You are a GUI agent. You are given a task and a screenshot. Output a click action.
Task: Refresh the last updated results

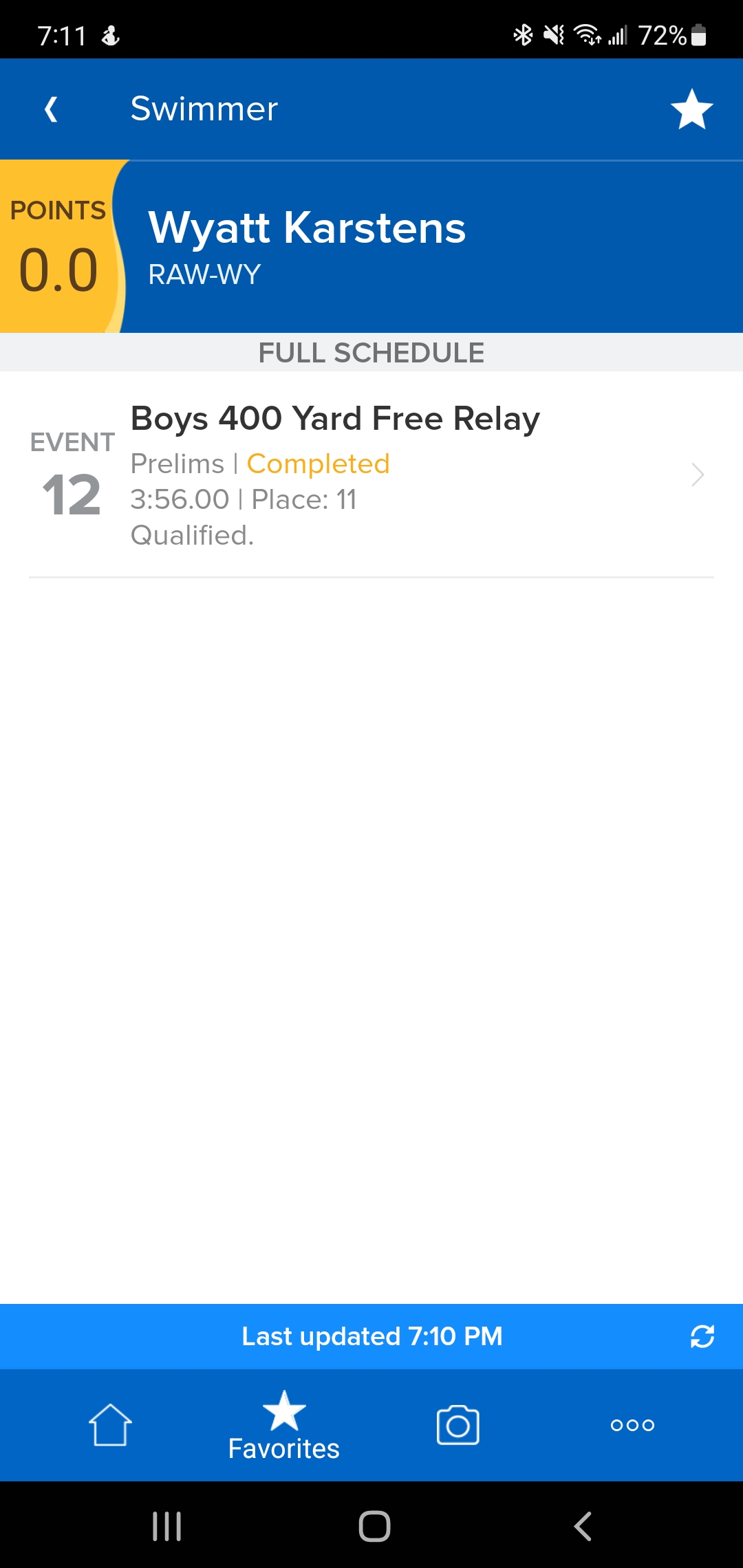point(702,1336)
